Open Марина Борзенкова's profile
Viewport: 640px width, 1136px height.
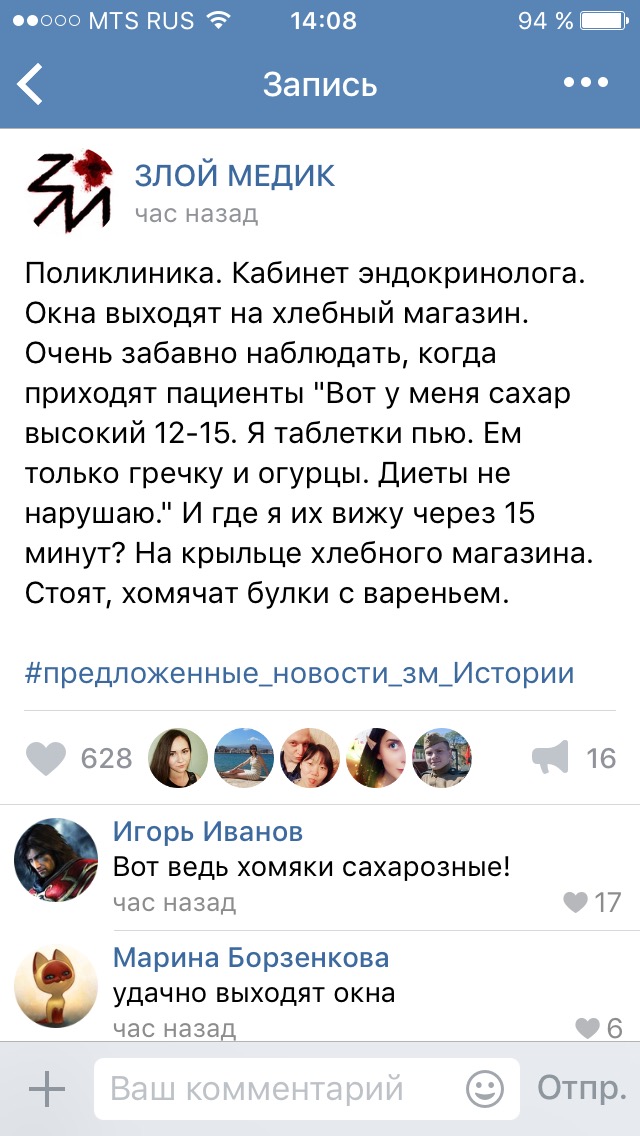250,958
